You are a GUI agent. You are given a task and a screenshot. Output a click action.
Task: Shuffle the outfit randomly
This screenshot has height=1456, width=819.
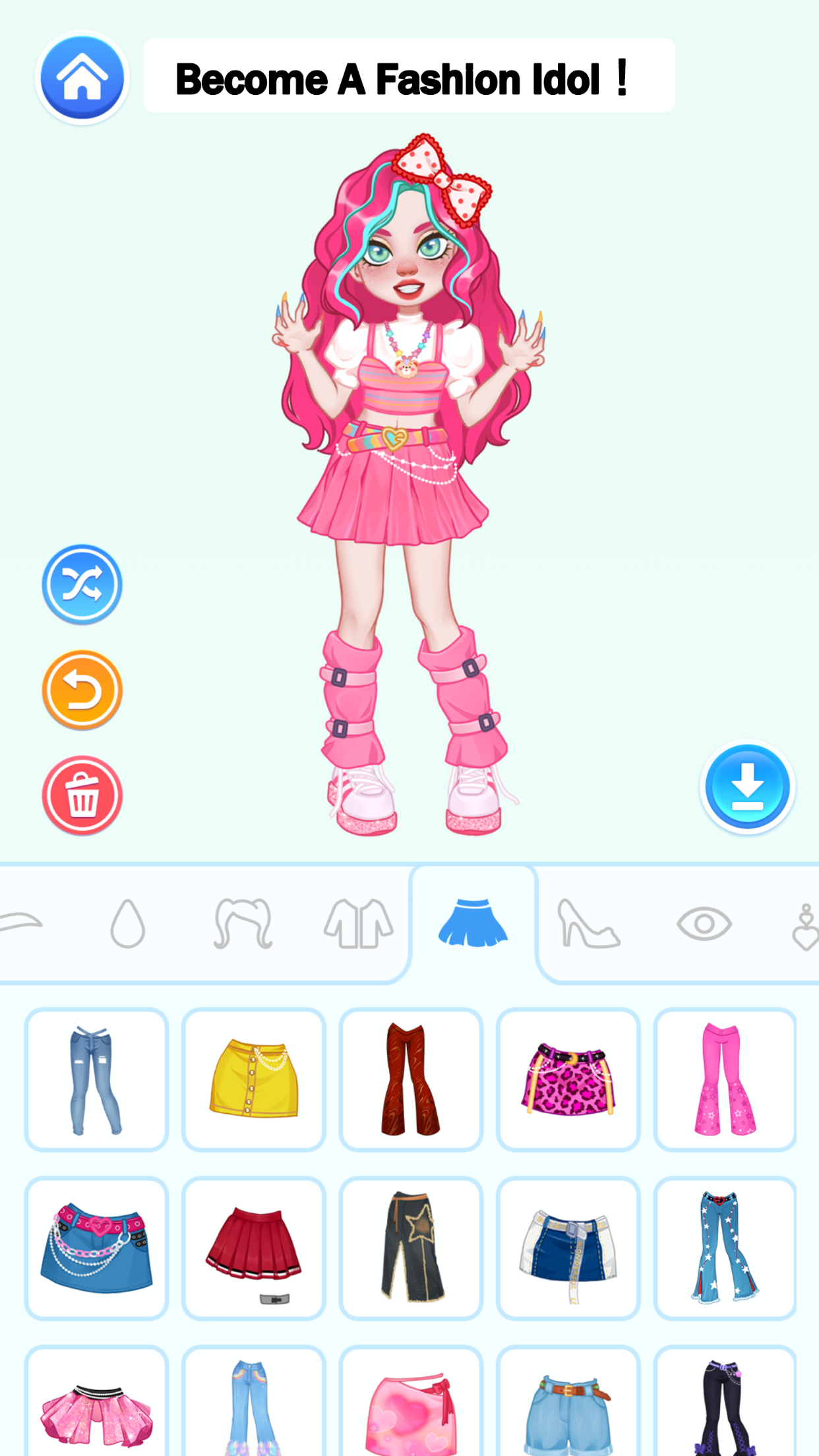(82, 584)
